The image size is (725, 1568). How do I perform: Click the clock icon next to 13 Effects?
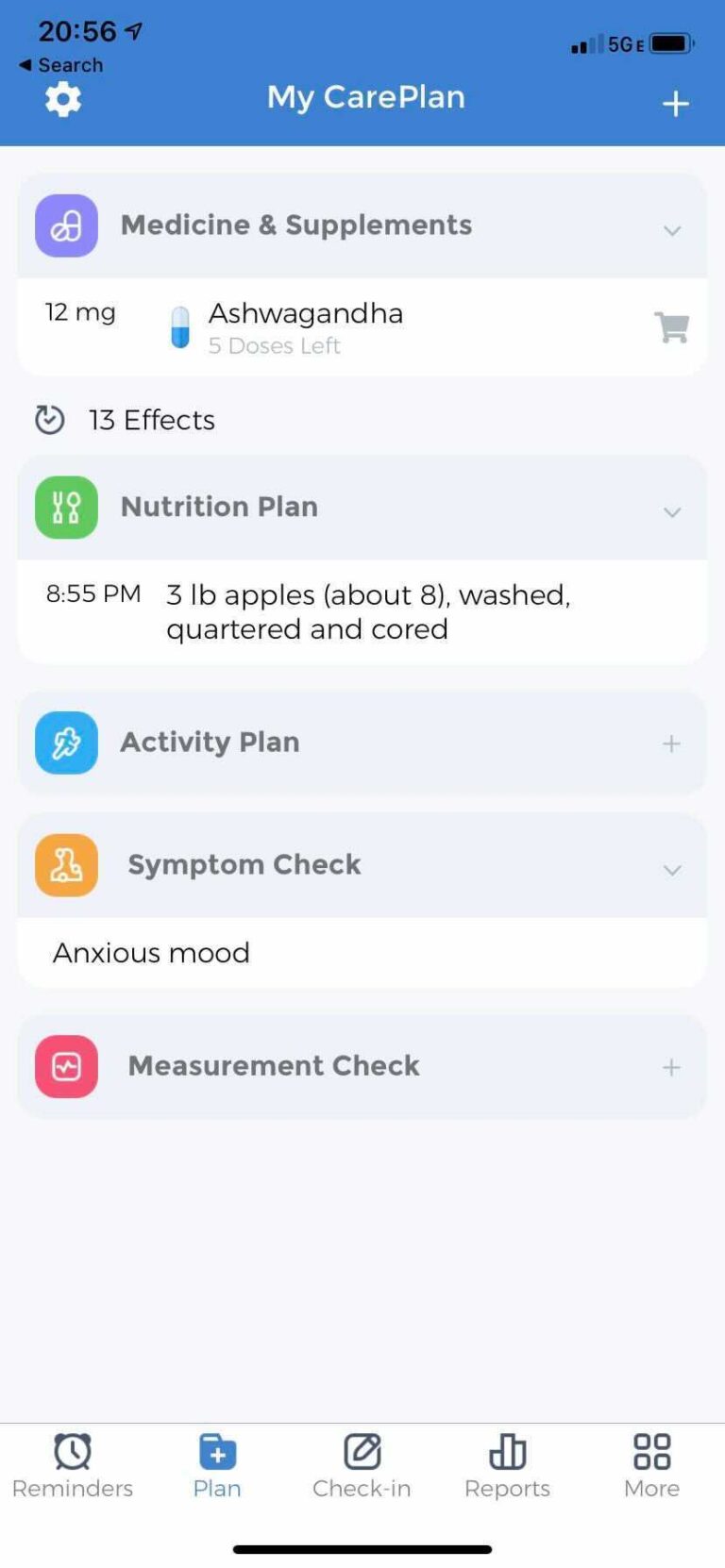click(x=50, y=420)
